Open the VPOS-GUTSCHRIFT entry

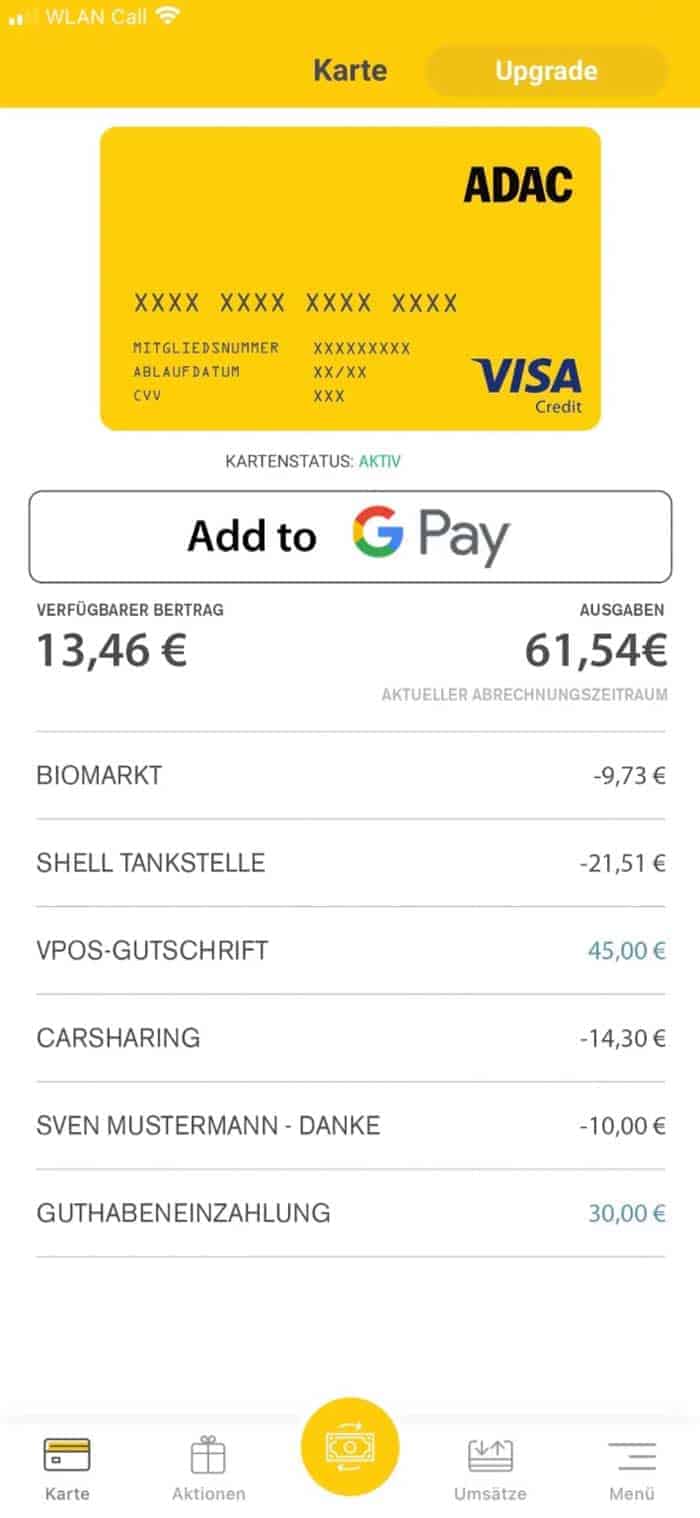pos(350,950)
